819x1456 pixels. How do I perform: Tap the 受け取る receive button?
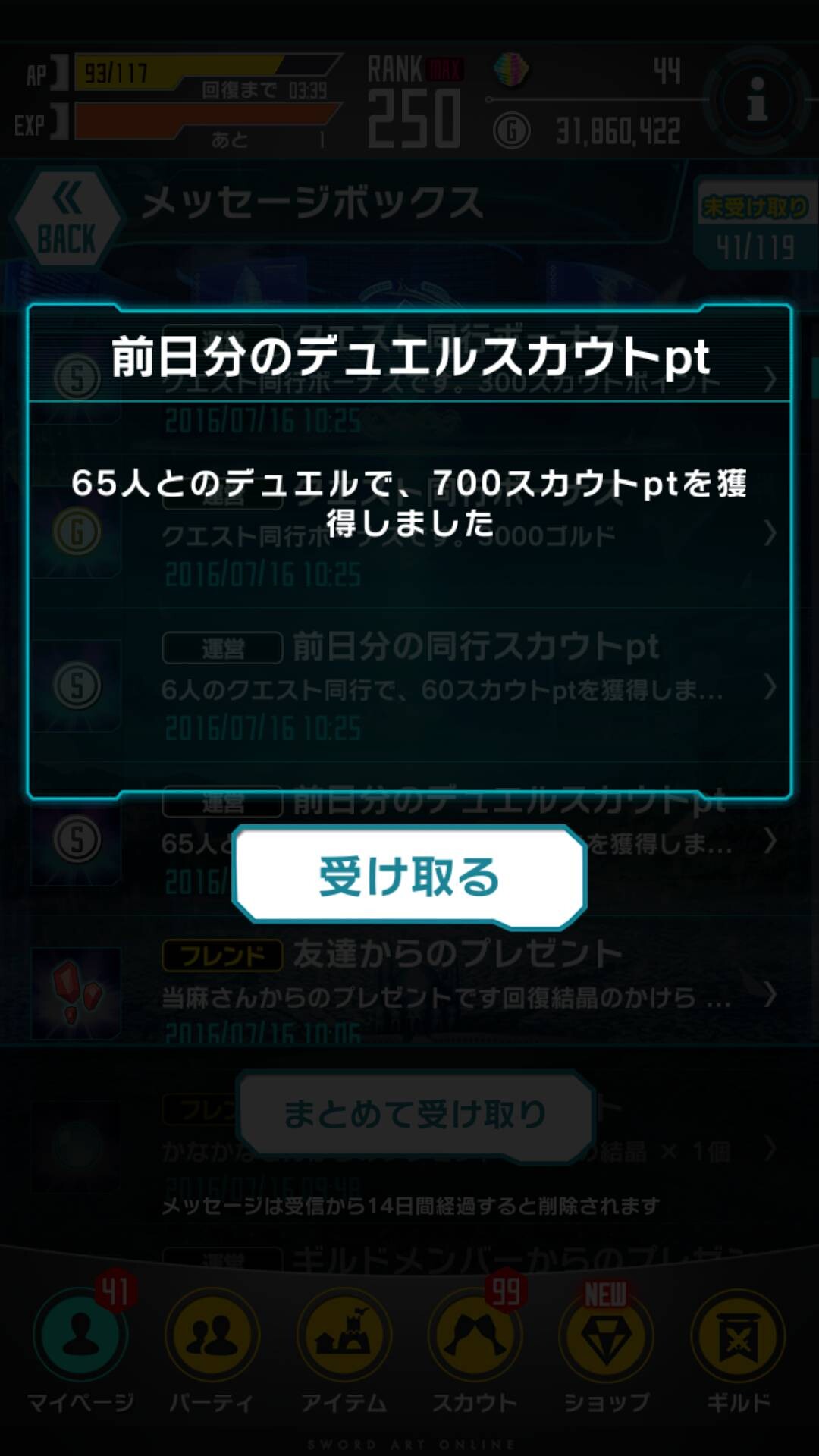click(409, 877)
